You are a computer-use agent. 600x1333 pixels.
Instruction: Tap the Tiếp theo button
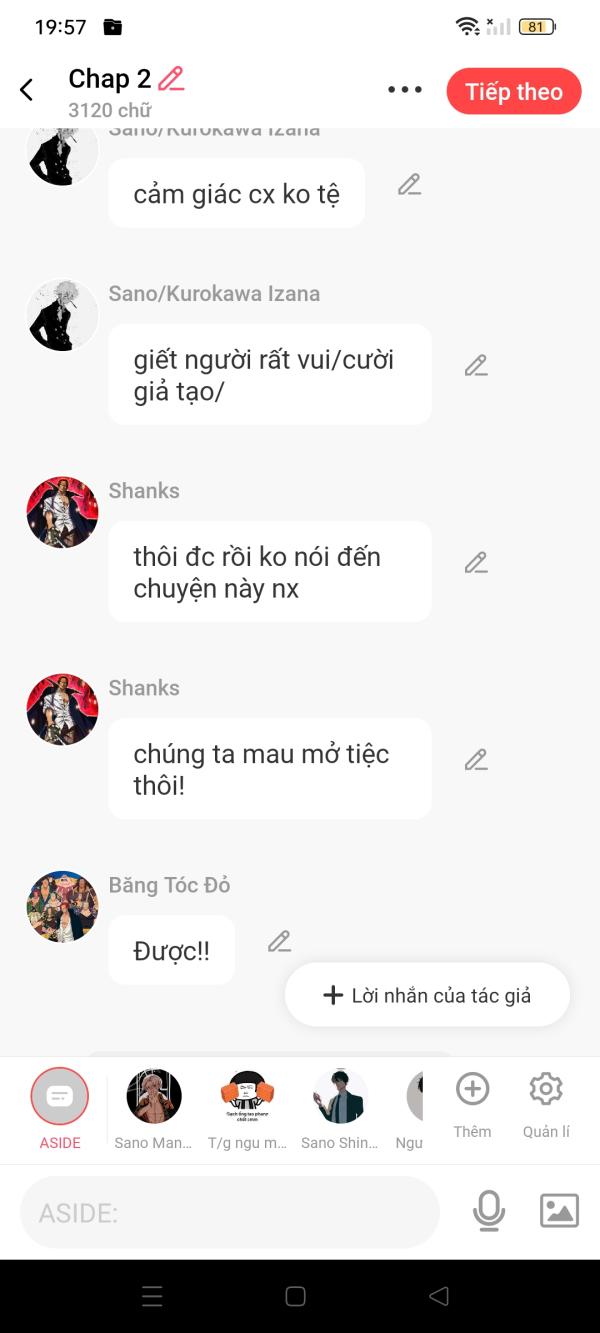point(513,91)
